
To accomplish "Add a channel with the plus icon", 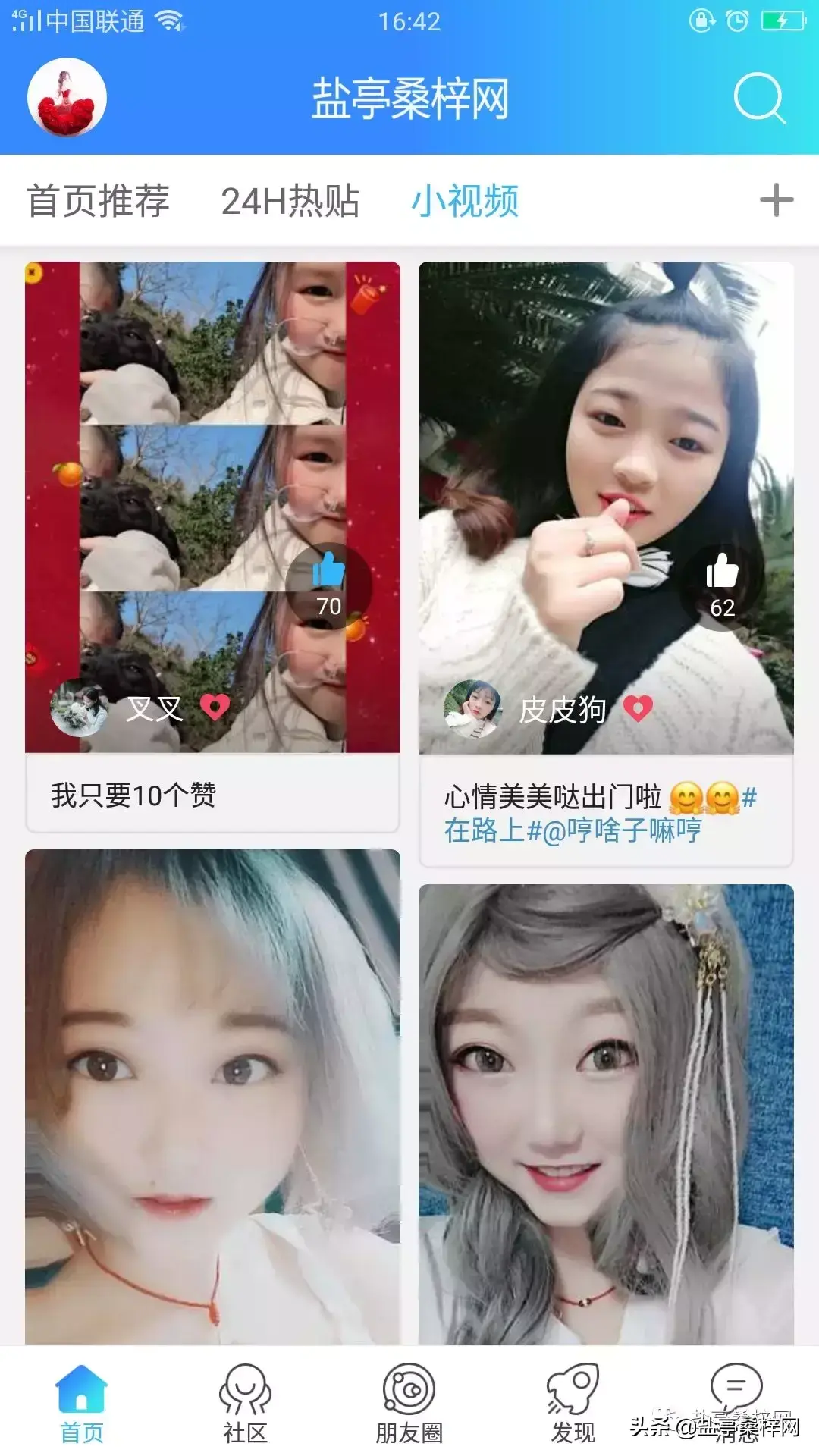I will [776, 200].
